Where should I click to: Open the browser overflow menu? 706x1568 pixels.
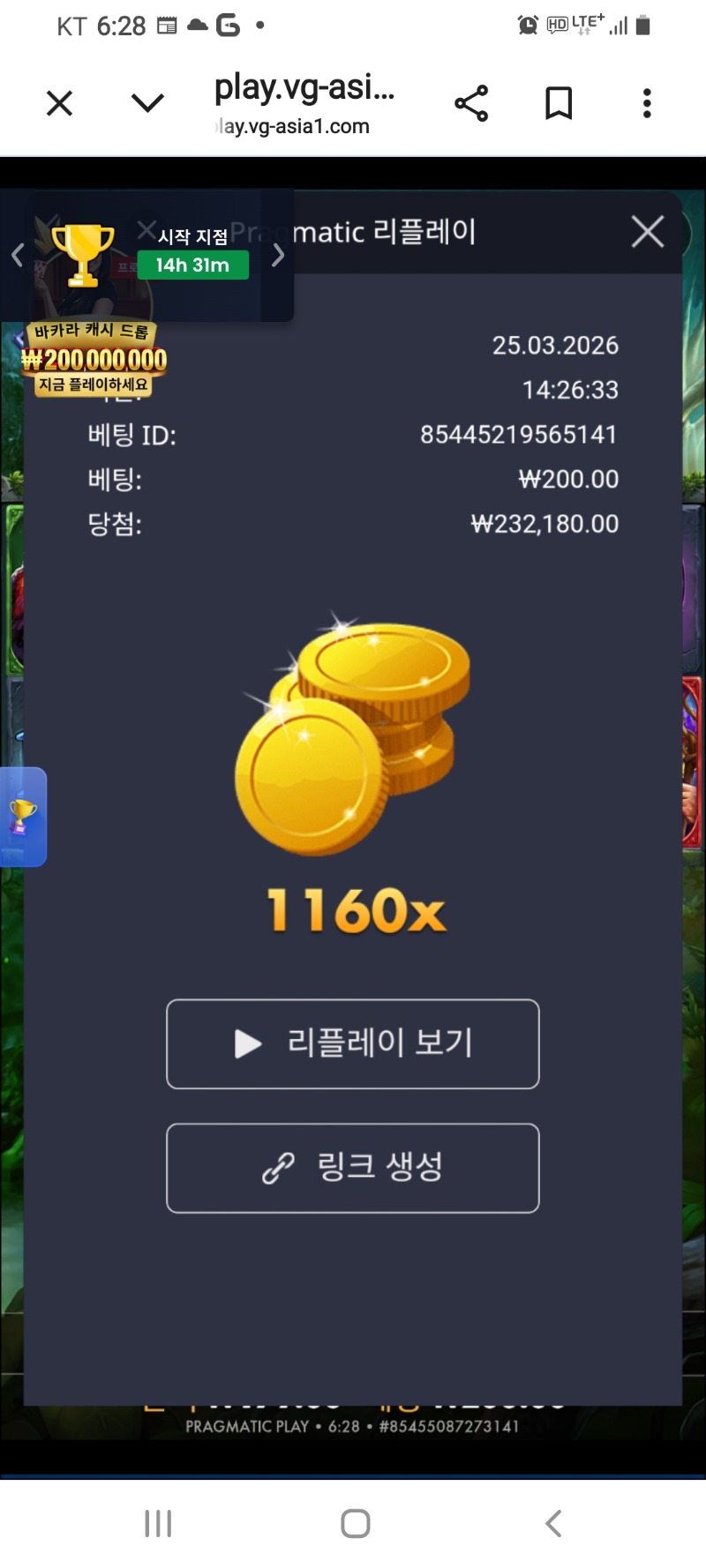[x=647, y=104]
